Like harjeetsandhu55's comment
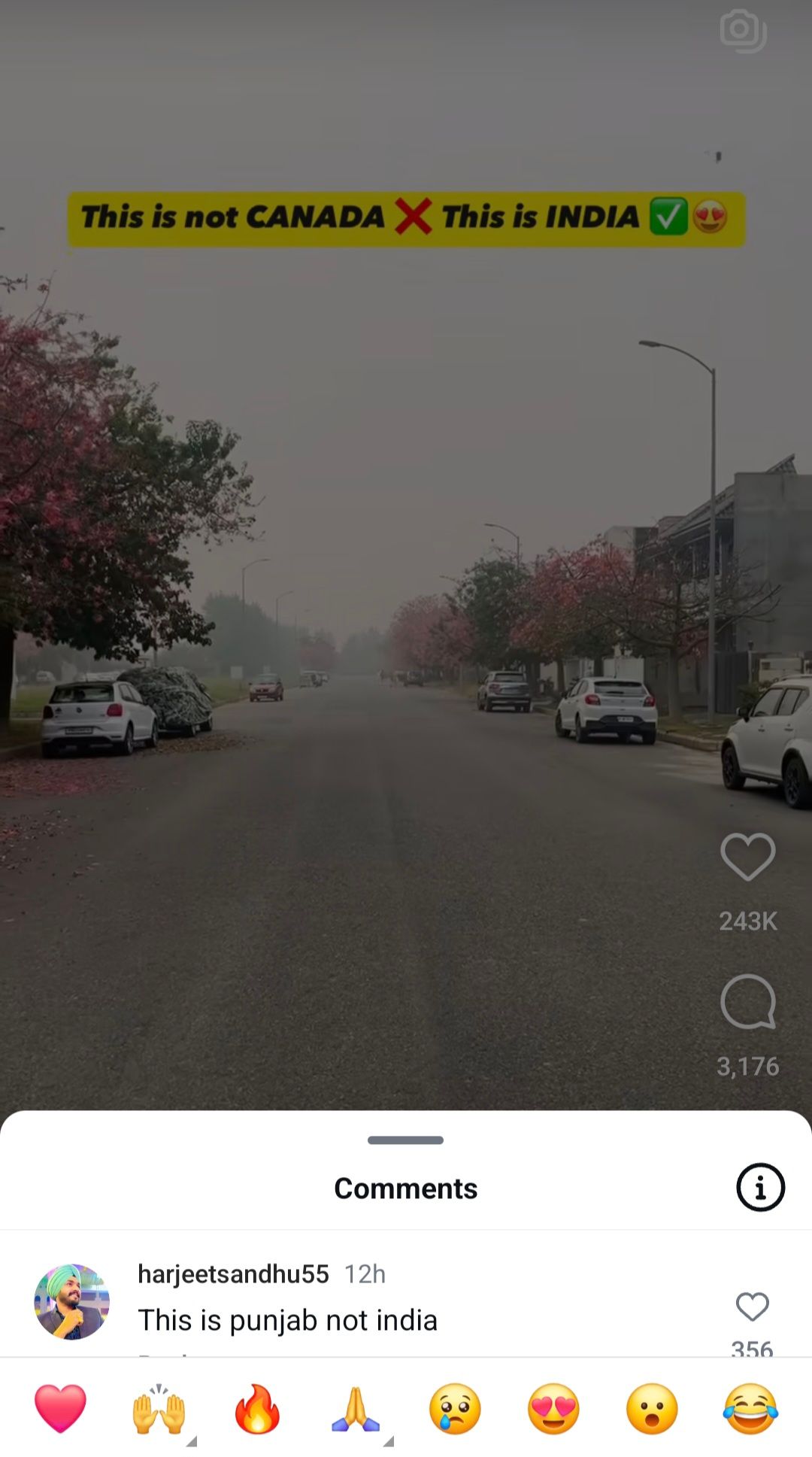 752,1307
